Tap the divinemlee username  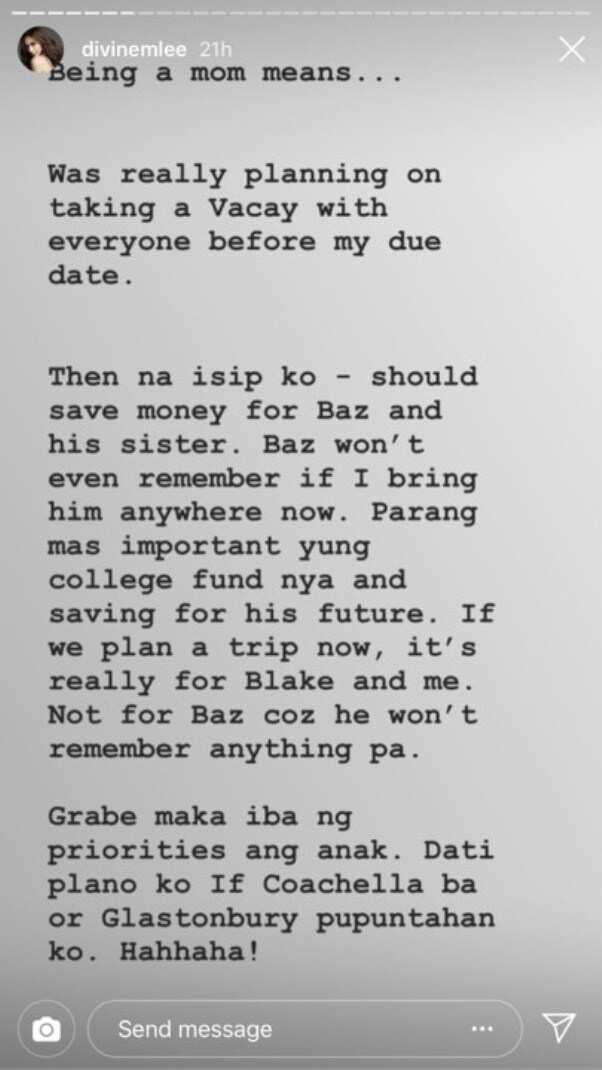[x=133, y=50]
